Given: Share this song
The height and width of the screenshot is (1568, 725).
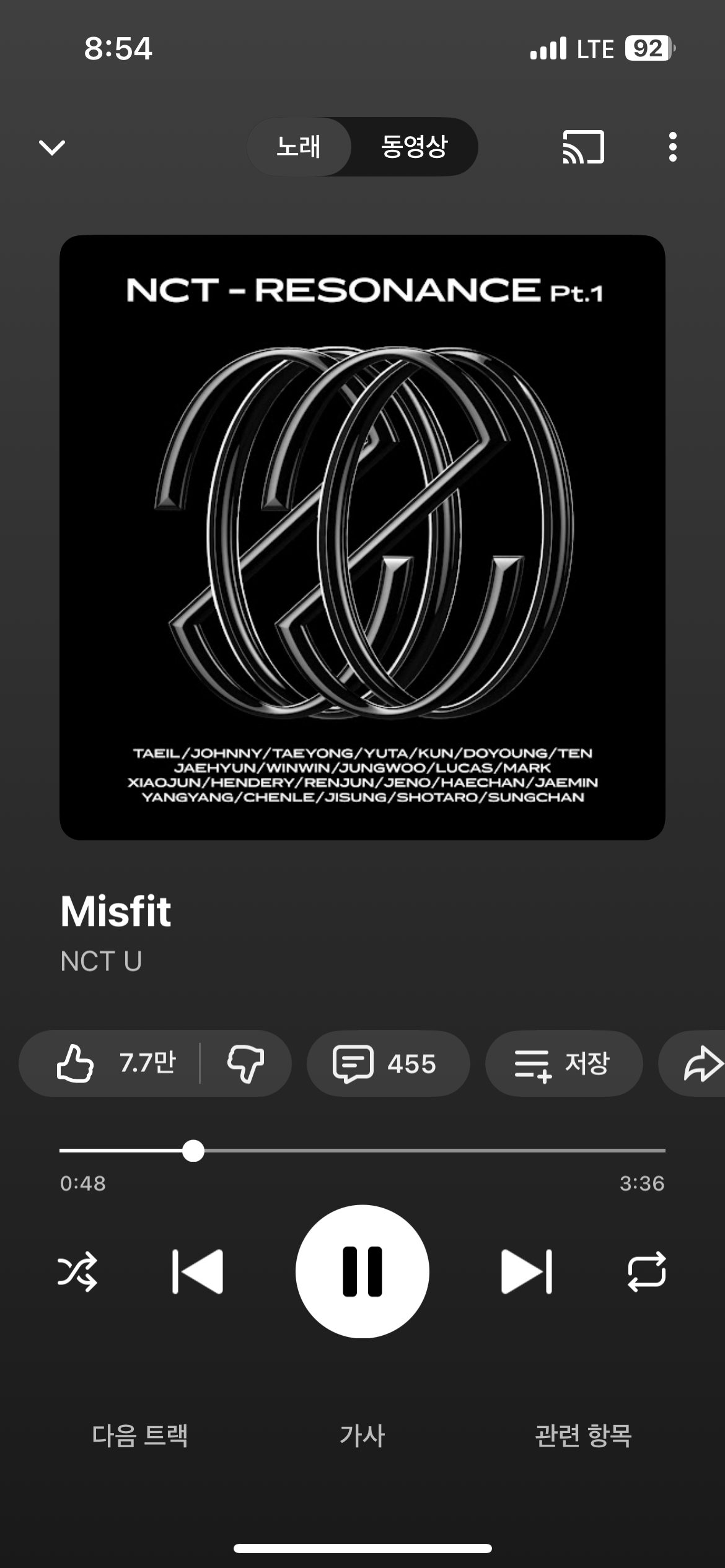Looking at the screenshot, I should pos(701,1063).
